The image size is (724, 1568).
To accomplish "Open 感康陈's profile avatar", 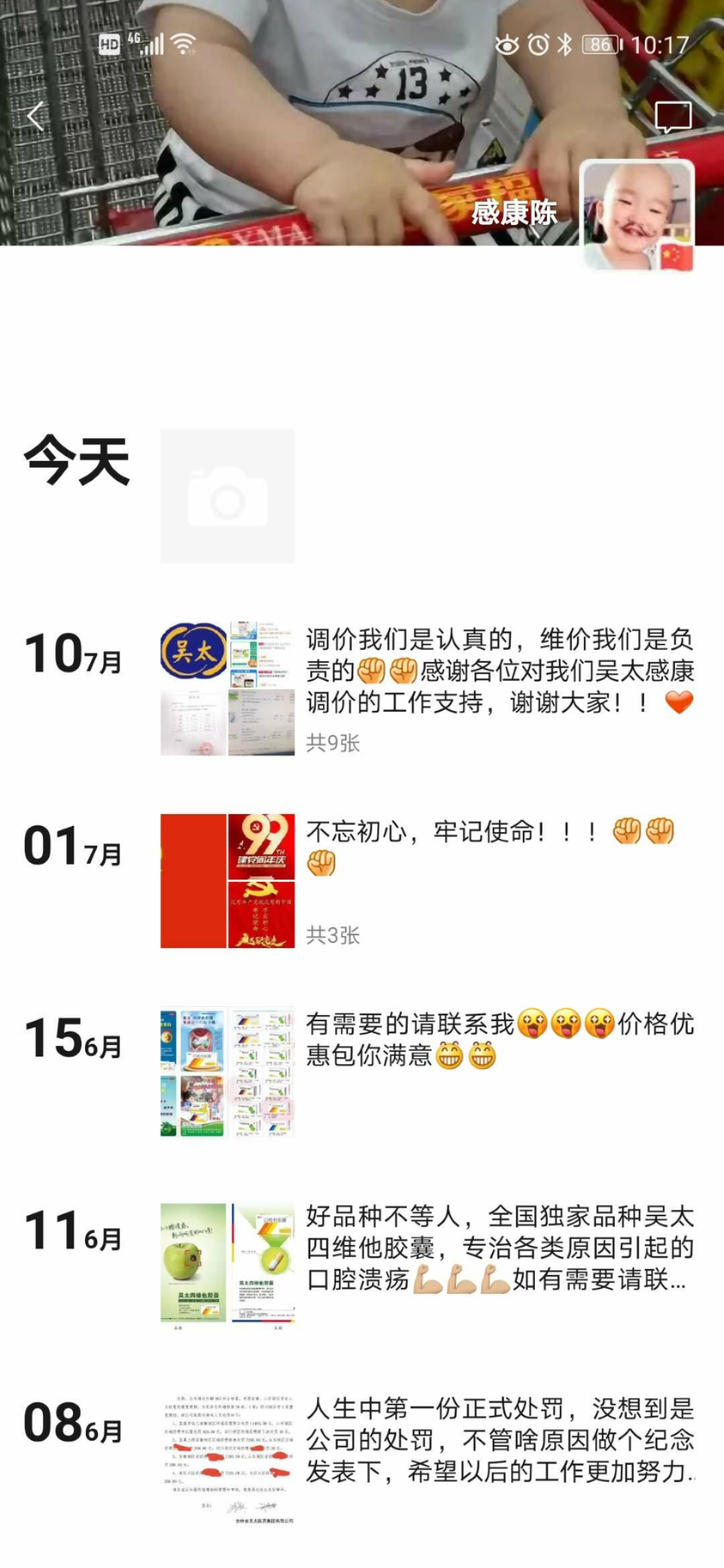I will [x=637, y=216].
